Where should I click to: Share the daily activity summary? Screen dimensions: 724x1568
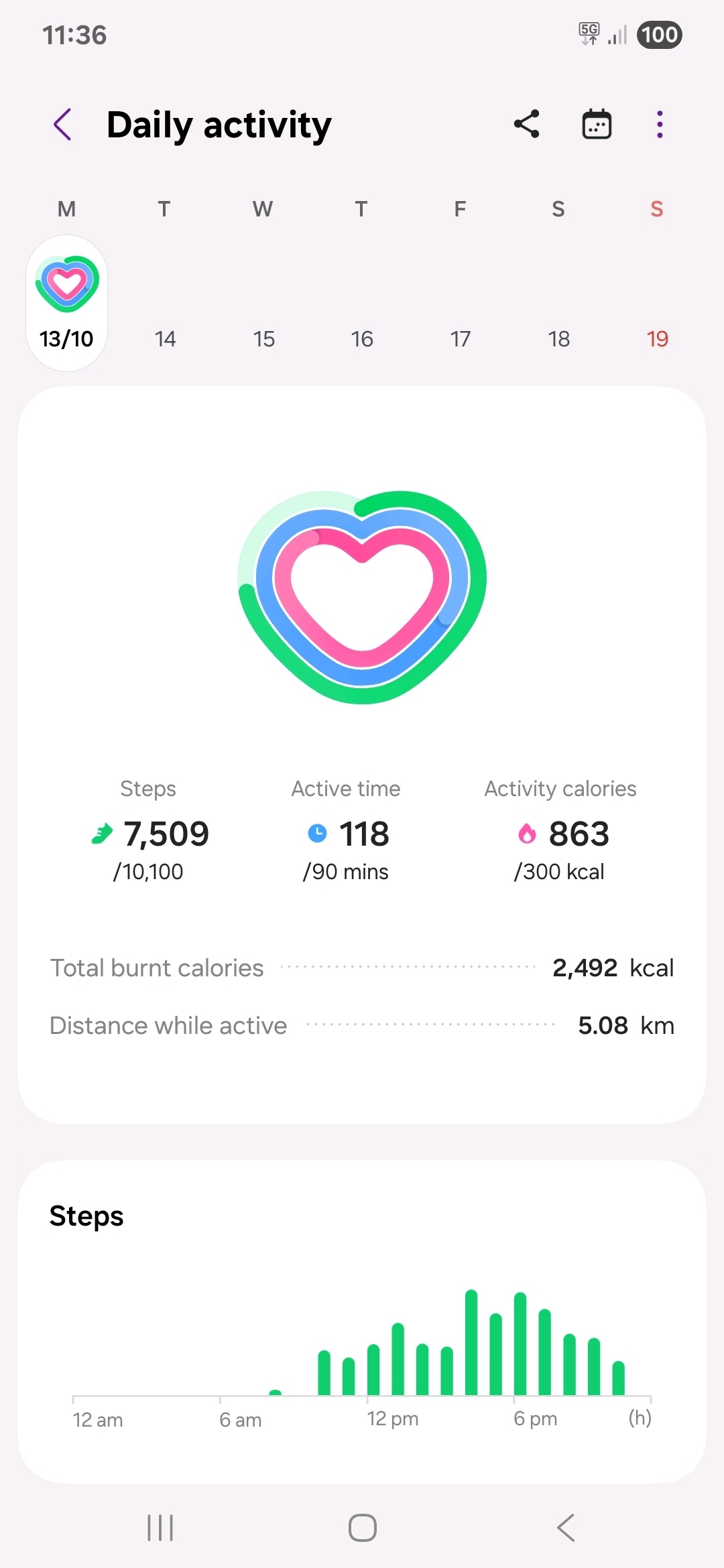(x=527, y=125)
